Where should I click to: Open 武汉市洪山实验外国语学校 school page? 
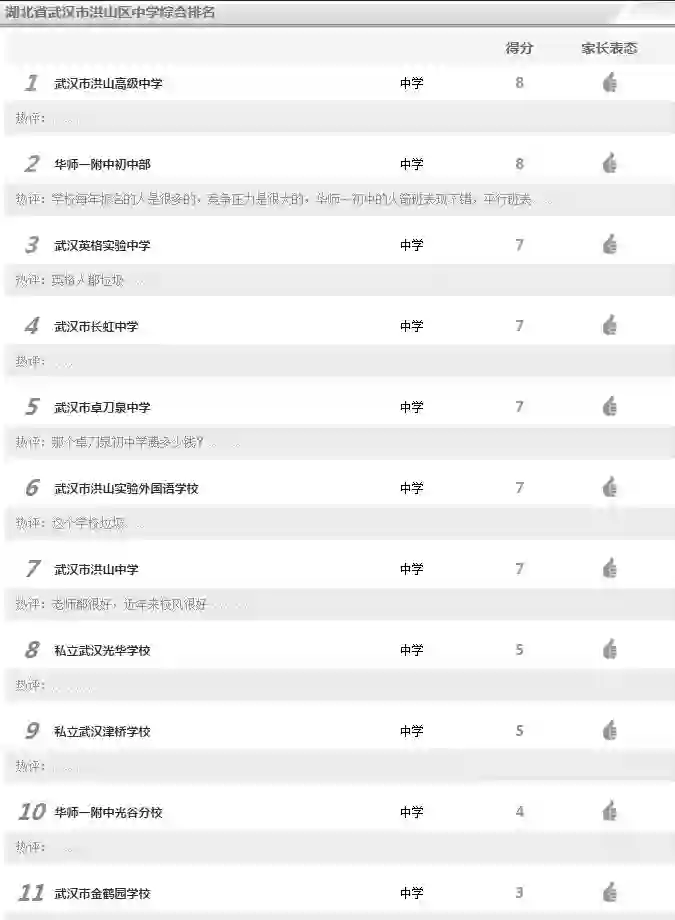(x=126, y=488)
